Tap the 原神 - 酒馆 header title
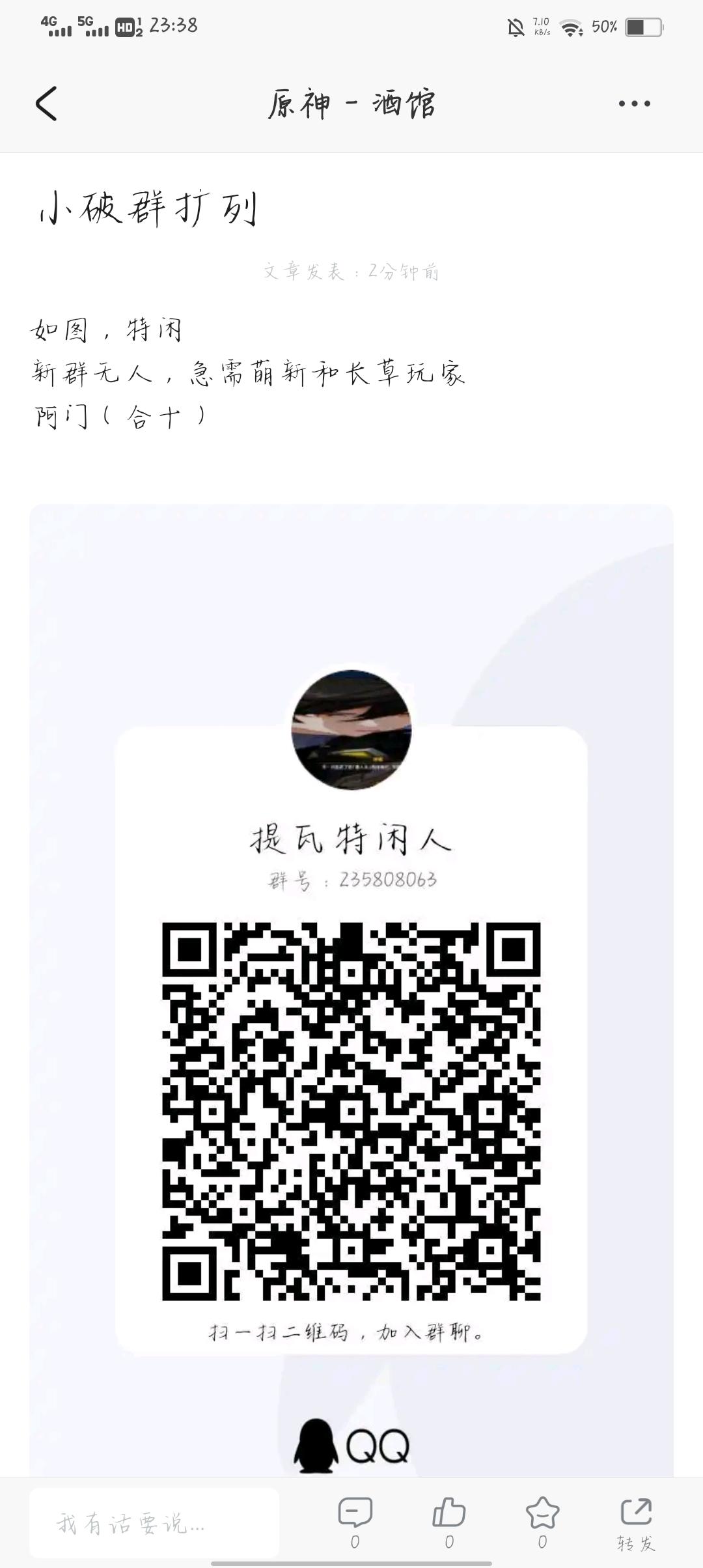This screenshot has width=703, height=1568. point(351,103)
